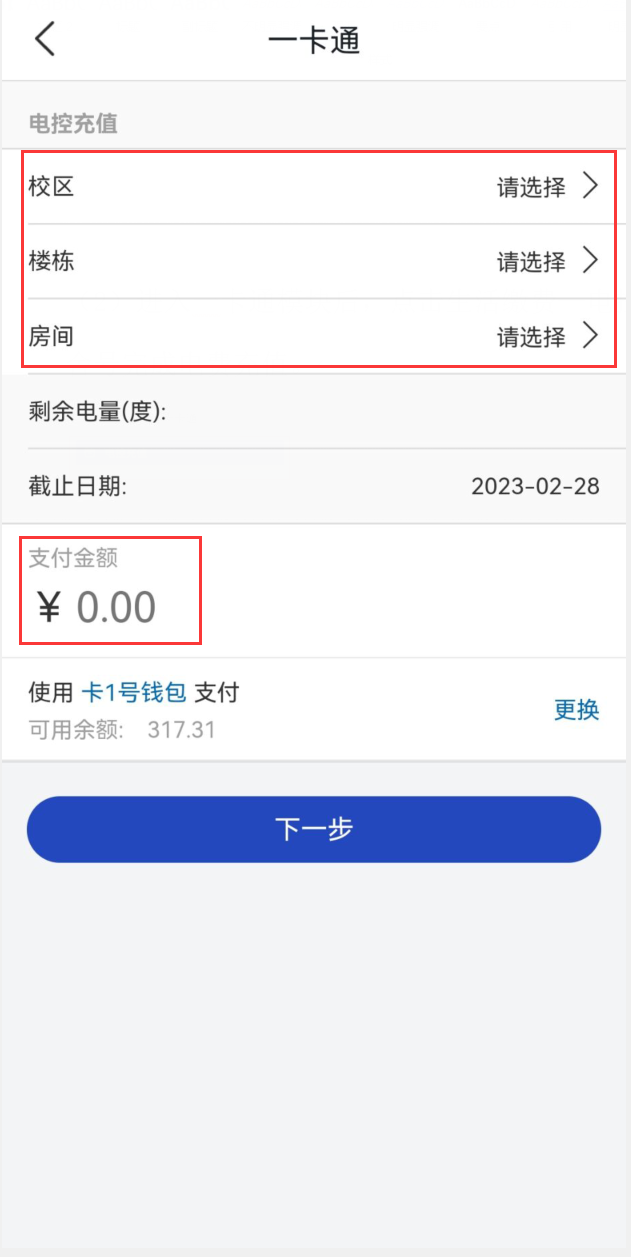Tap the 下一步 button
Screen dimensions: 631x1257
(314, 829)
